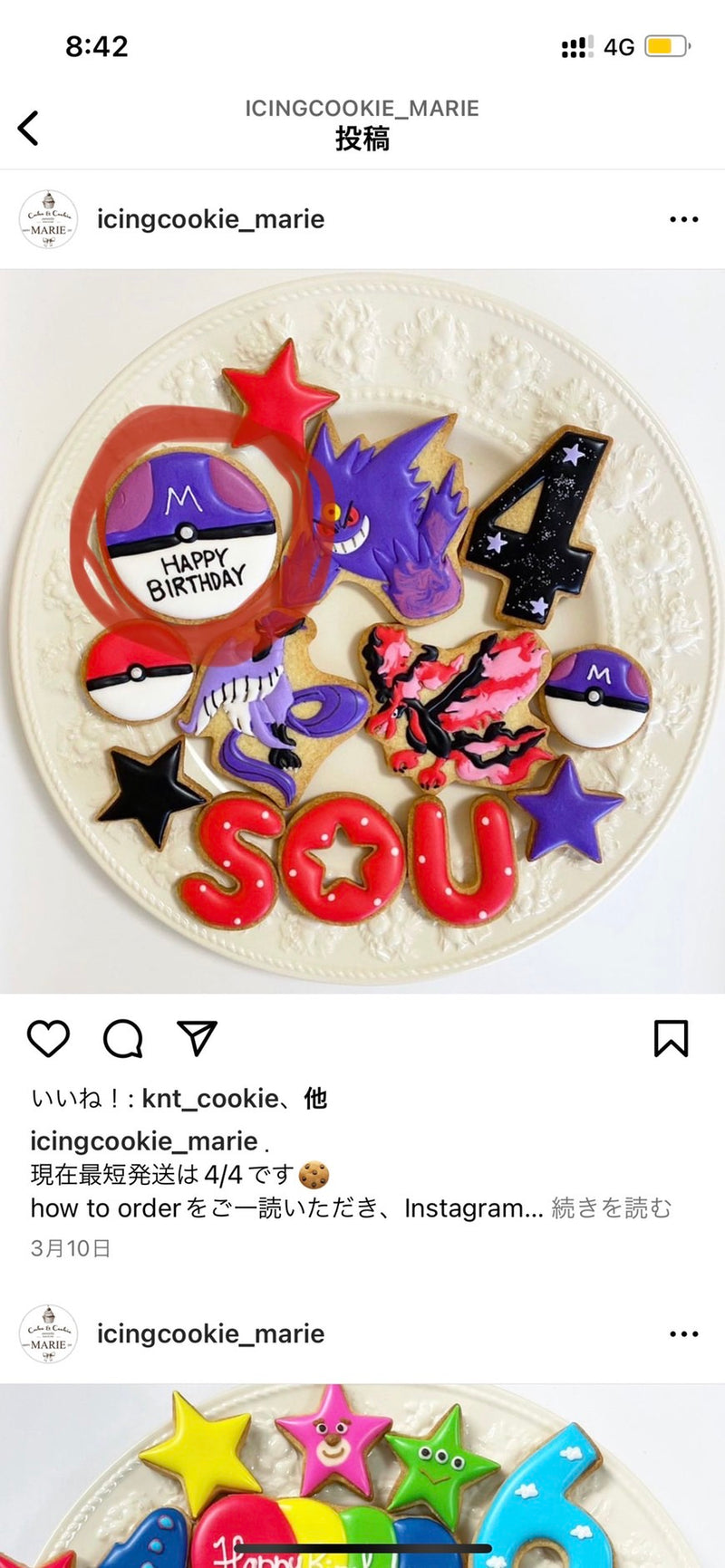Open comments on the cookie post
This screenshot has height=1568, width=725.
[x=122, y=1038]
